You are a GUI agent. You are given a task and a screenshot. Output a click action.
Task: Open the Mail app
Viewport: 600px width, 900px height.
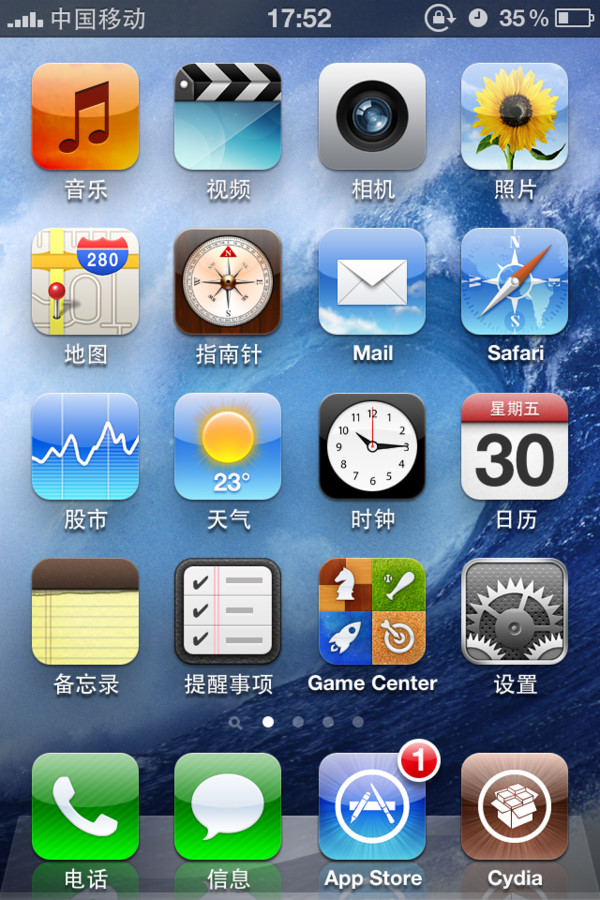[x=372, y=281]
